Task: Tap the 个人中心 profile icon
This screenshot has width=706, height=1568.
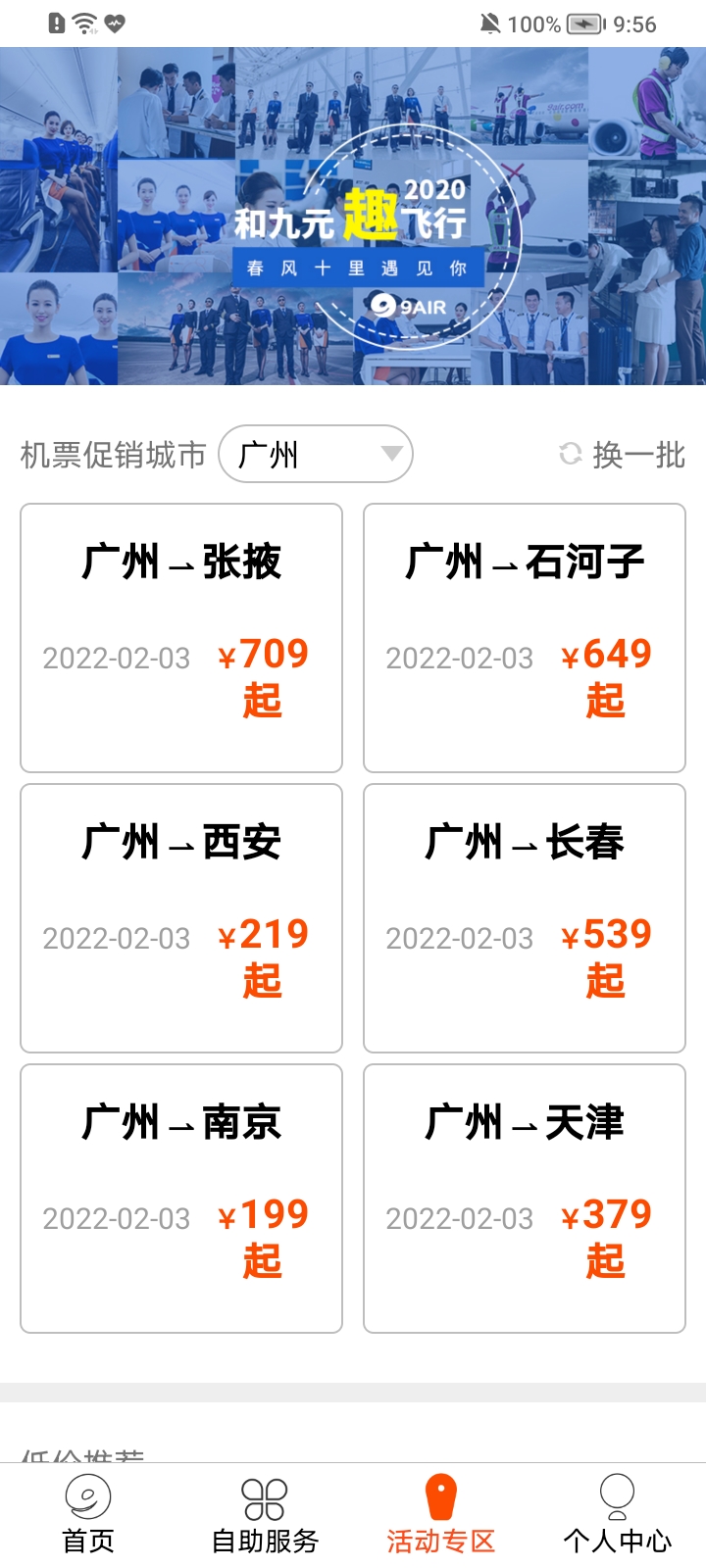Action: [616, 1496]
